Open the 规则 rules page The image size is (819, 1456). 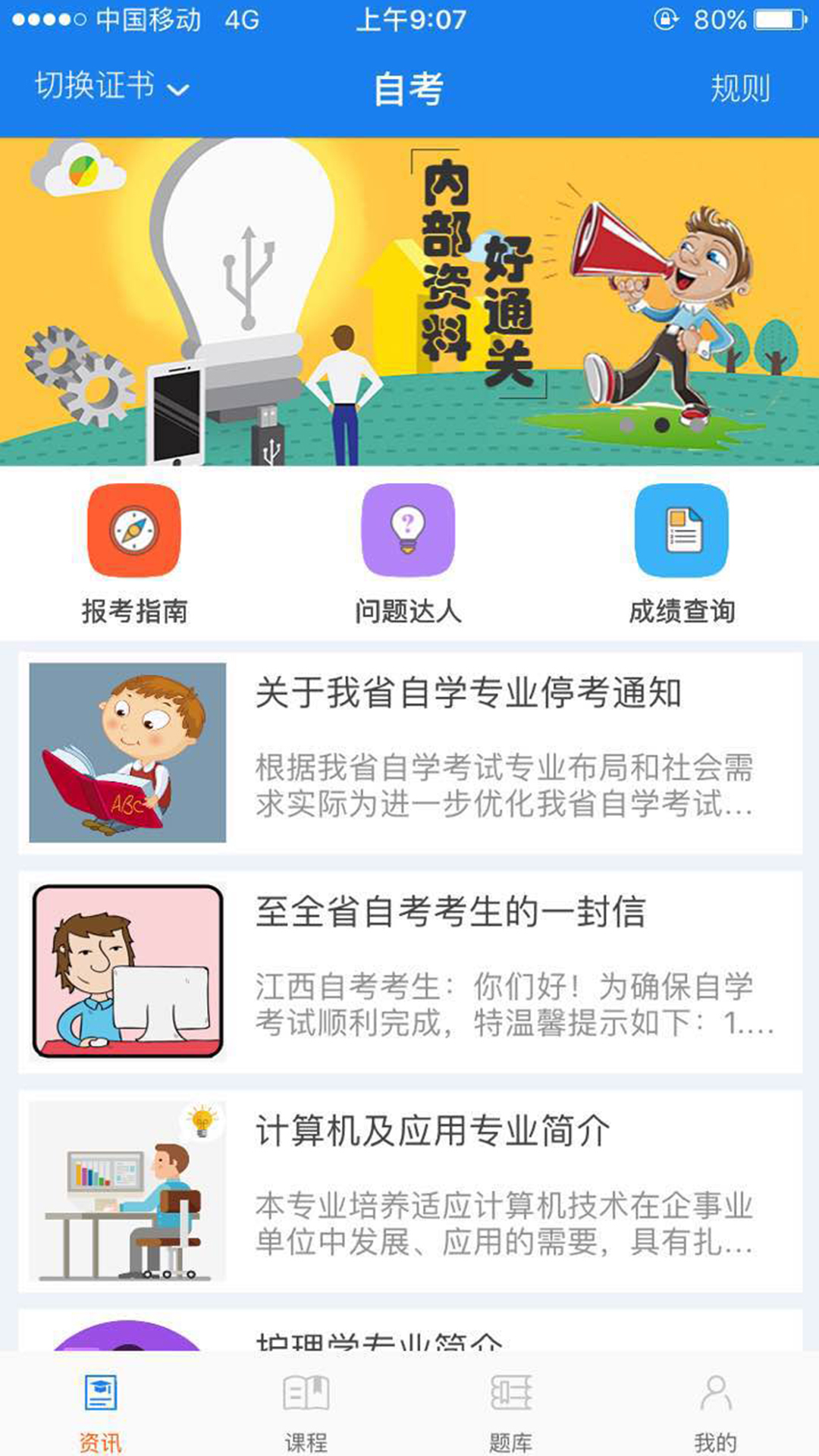click(x=740, y=88)
